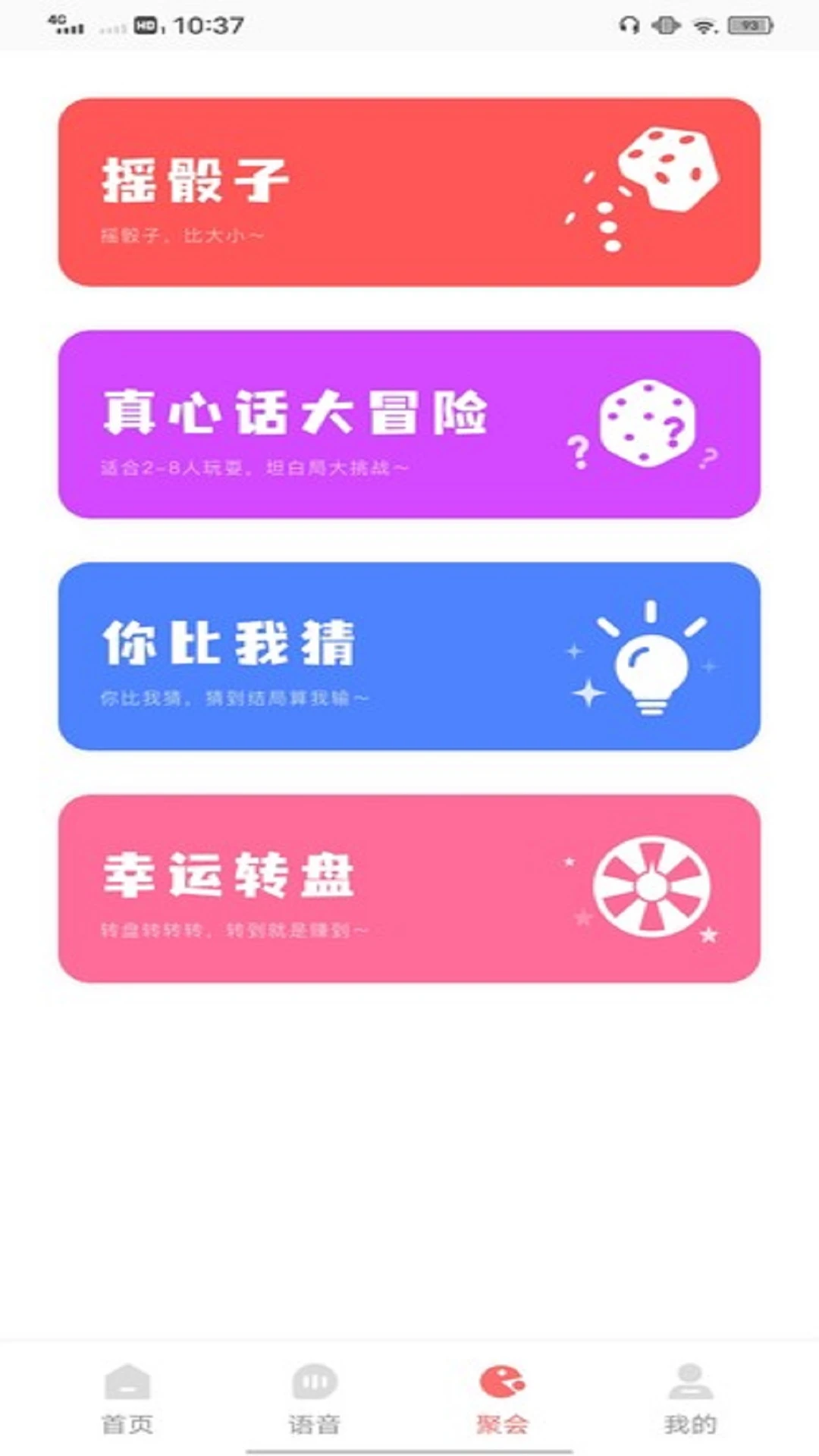Open the 幸运转盘 lucky wheel card

click(409, 888)
